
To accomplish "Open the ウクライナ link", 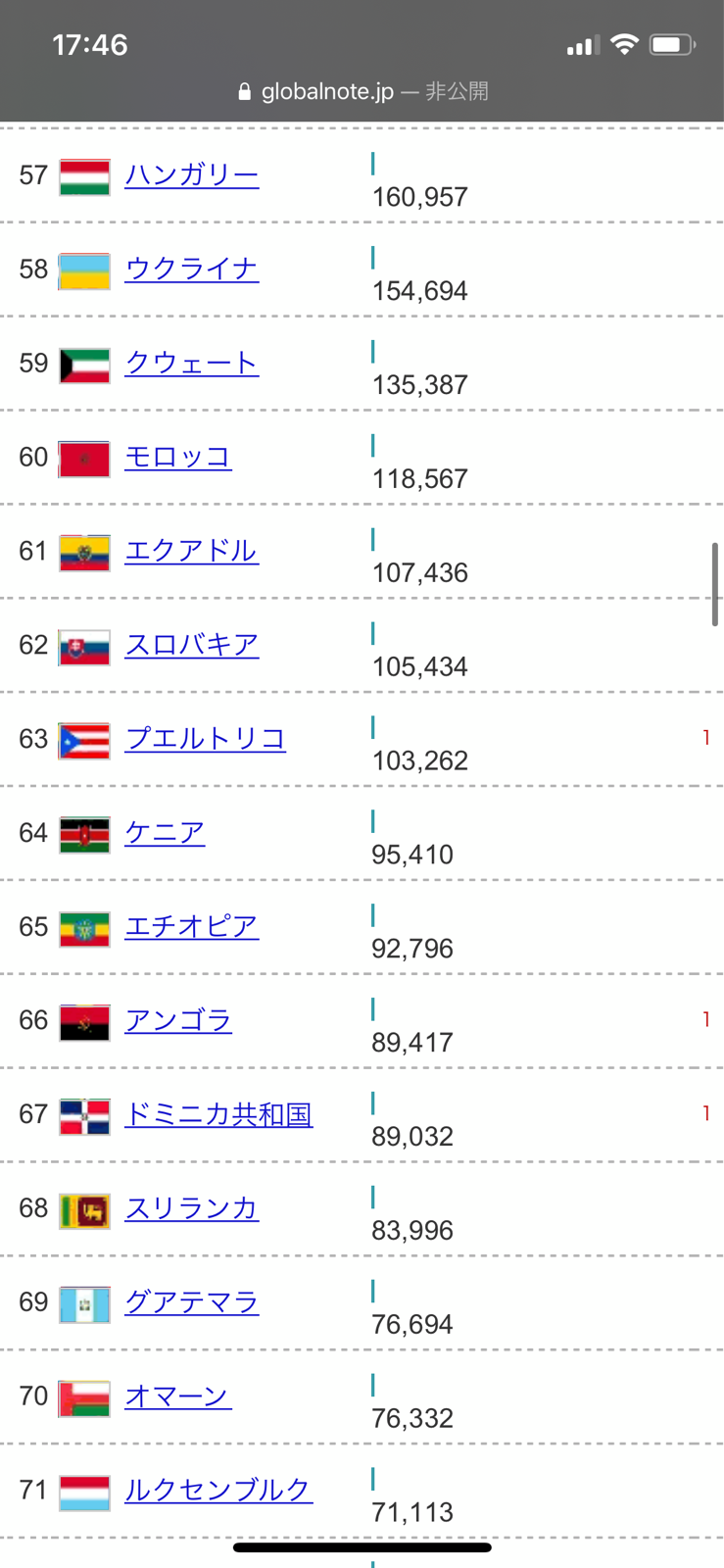I will coord(192,269).
